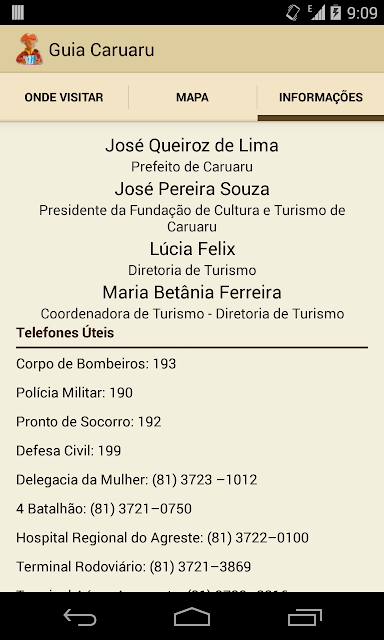The height and width of the screenshot is (640, 384).
Task: Switch to the Onde Visitar tab
Action: 64,97
